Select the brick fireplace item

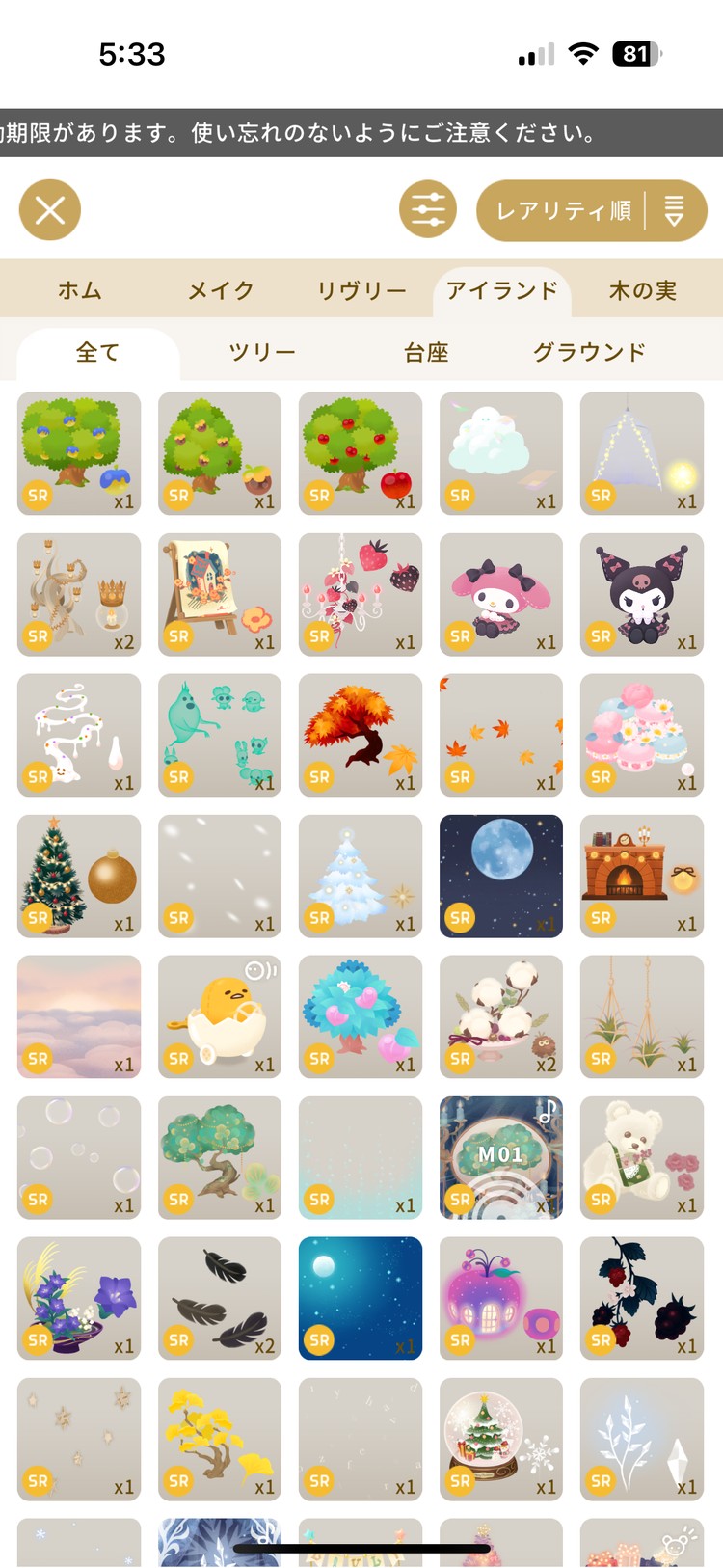642,876
